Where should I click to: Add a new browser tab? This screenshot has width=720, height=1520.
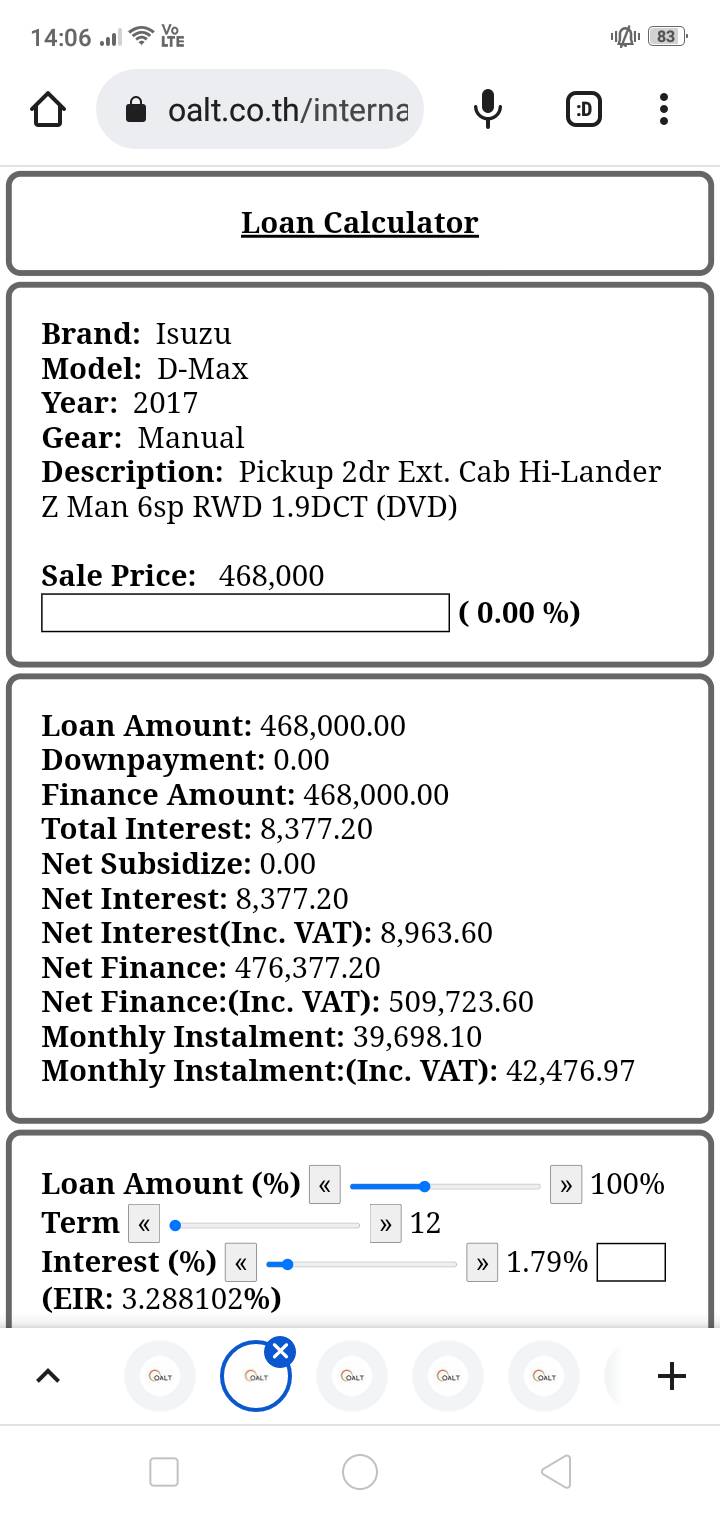coord(672,1376)
